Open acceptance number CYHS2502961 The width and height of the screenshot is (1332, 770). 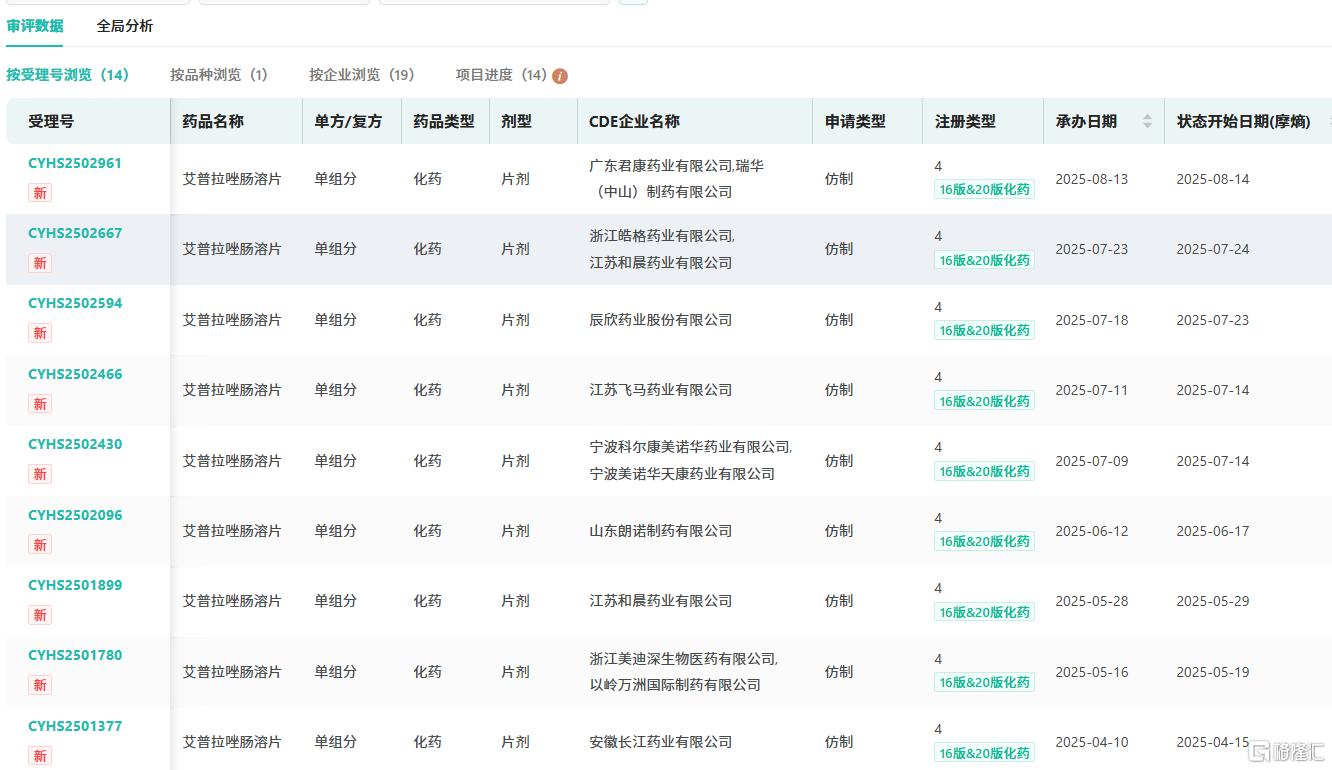75,163
